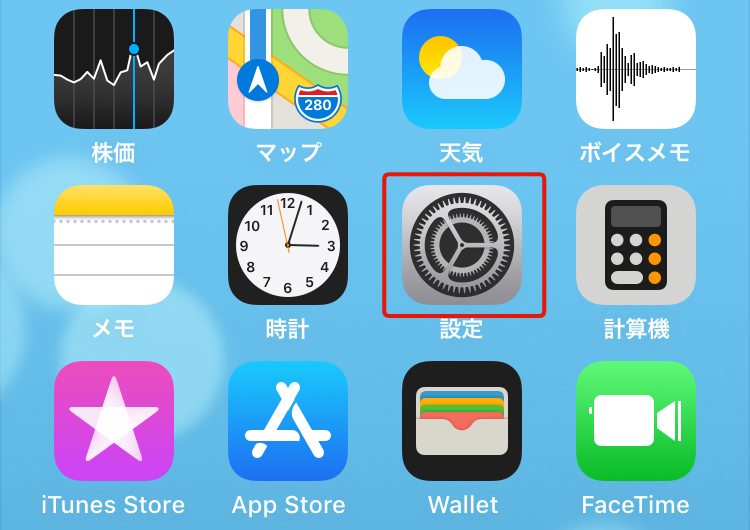
Task: Open the 時計 clock app
Action: coord(288,245)
